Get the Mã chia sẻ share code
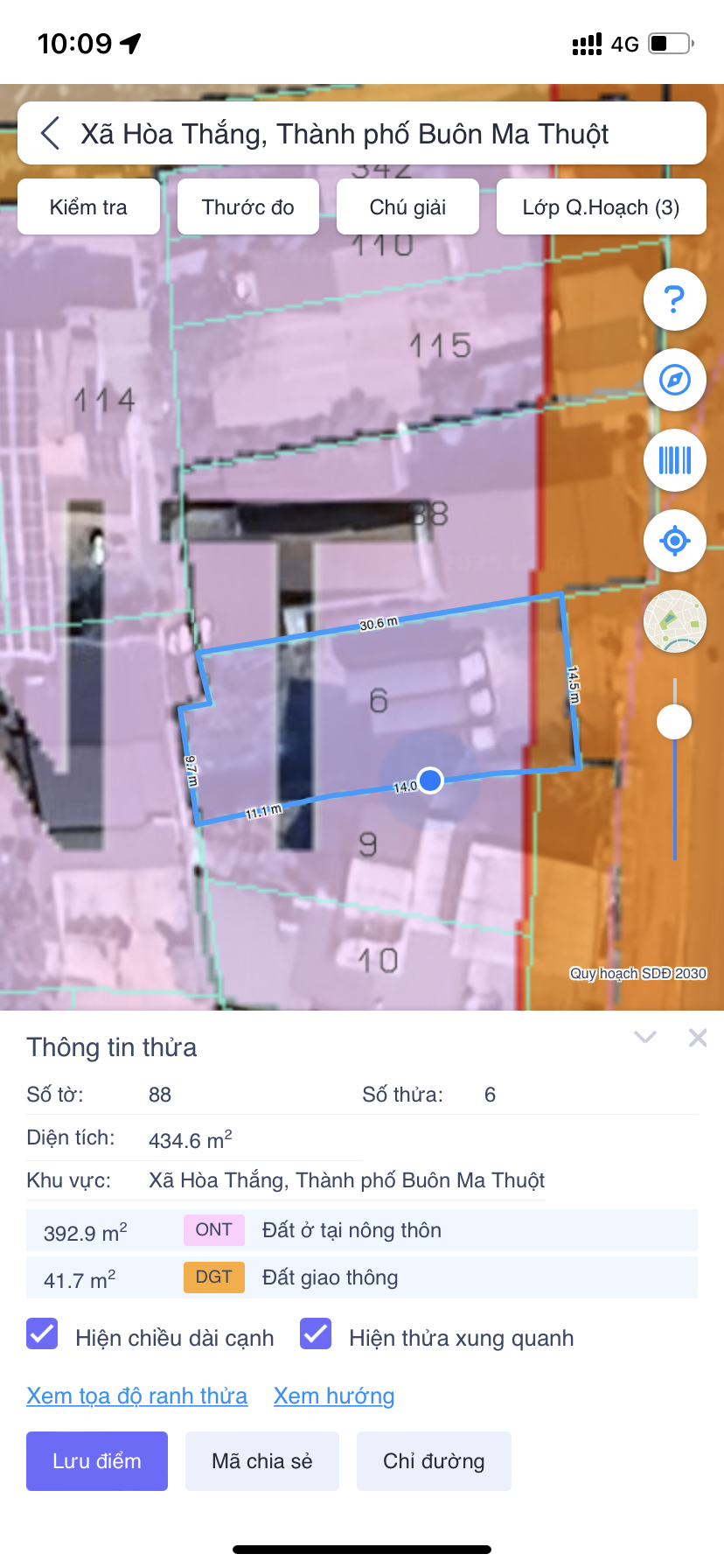 click(x=262, y=1461)
